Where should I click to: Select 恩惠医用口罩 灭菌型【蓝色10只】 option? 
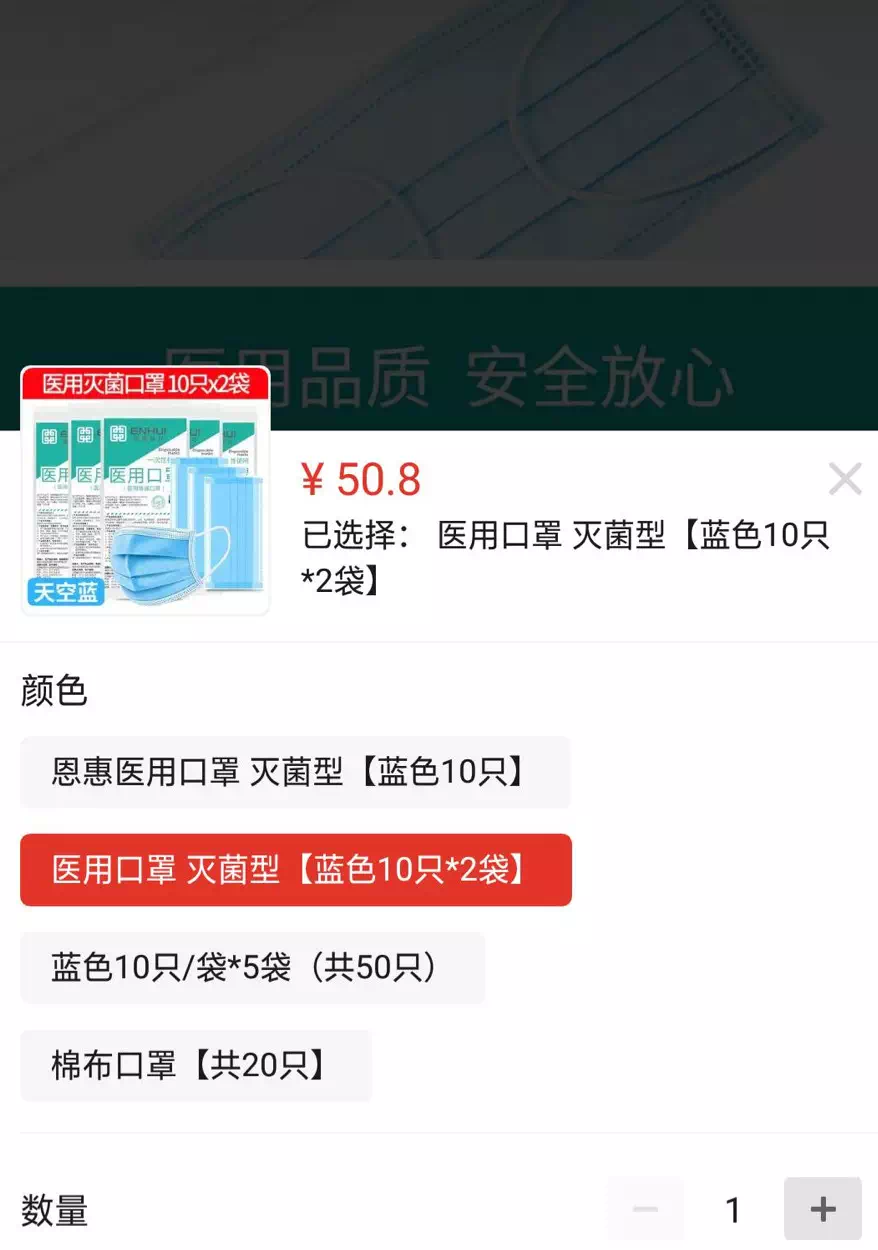pyautogui.click(x=295, y=772)
